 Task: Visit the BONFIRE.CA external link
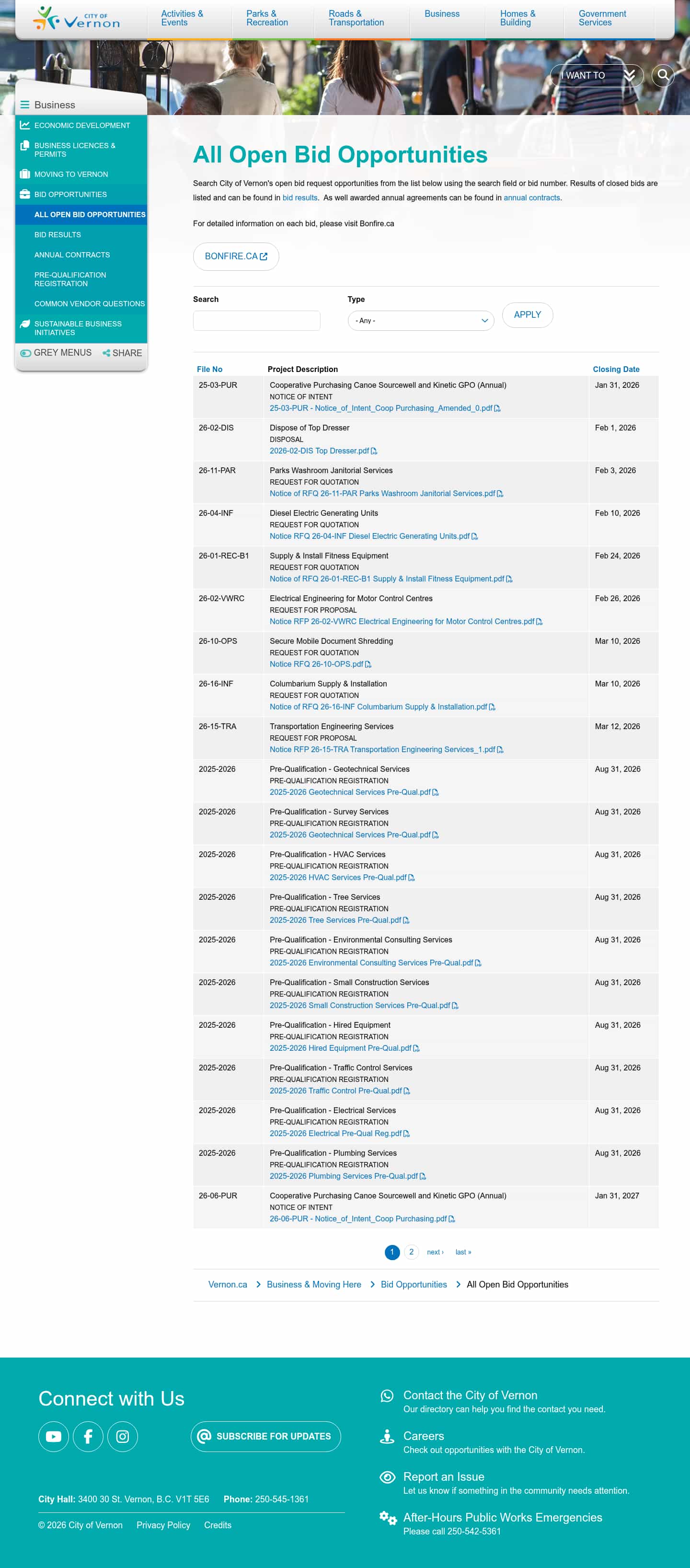(x=235, y=256)
